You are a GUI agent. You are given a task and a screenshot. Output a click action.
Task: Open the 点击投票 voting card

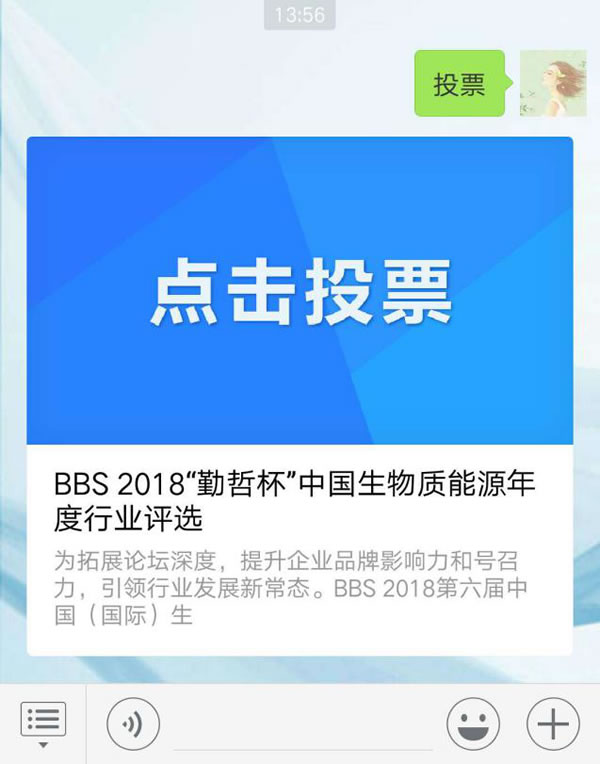(x=300, y=395)
